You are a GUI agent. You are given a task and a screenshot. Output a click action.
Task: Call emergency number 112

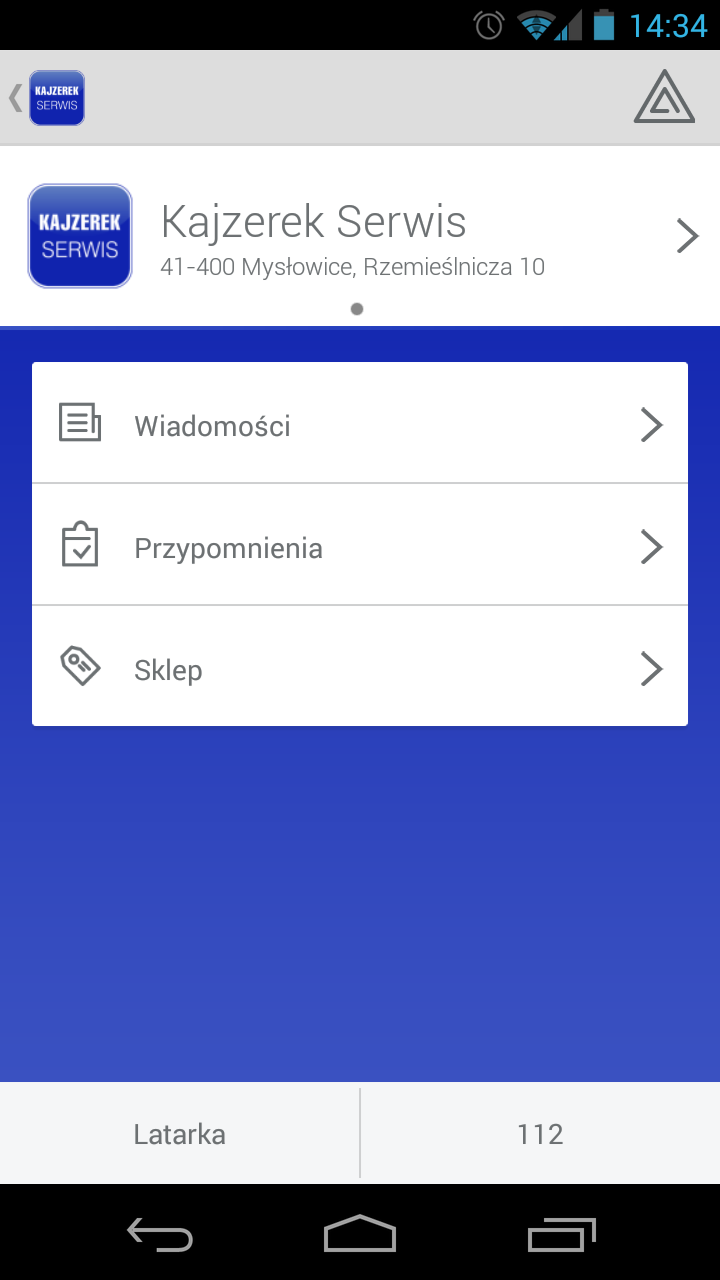540,1134
